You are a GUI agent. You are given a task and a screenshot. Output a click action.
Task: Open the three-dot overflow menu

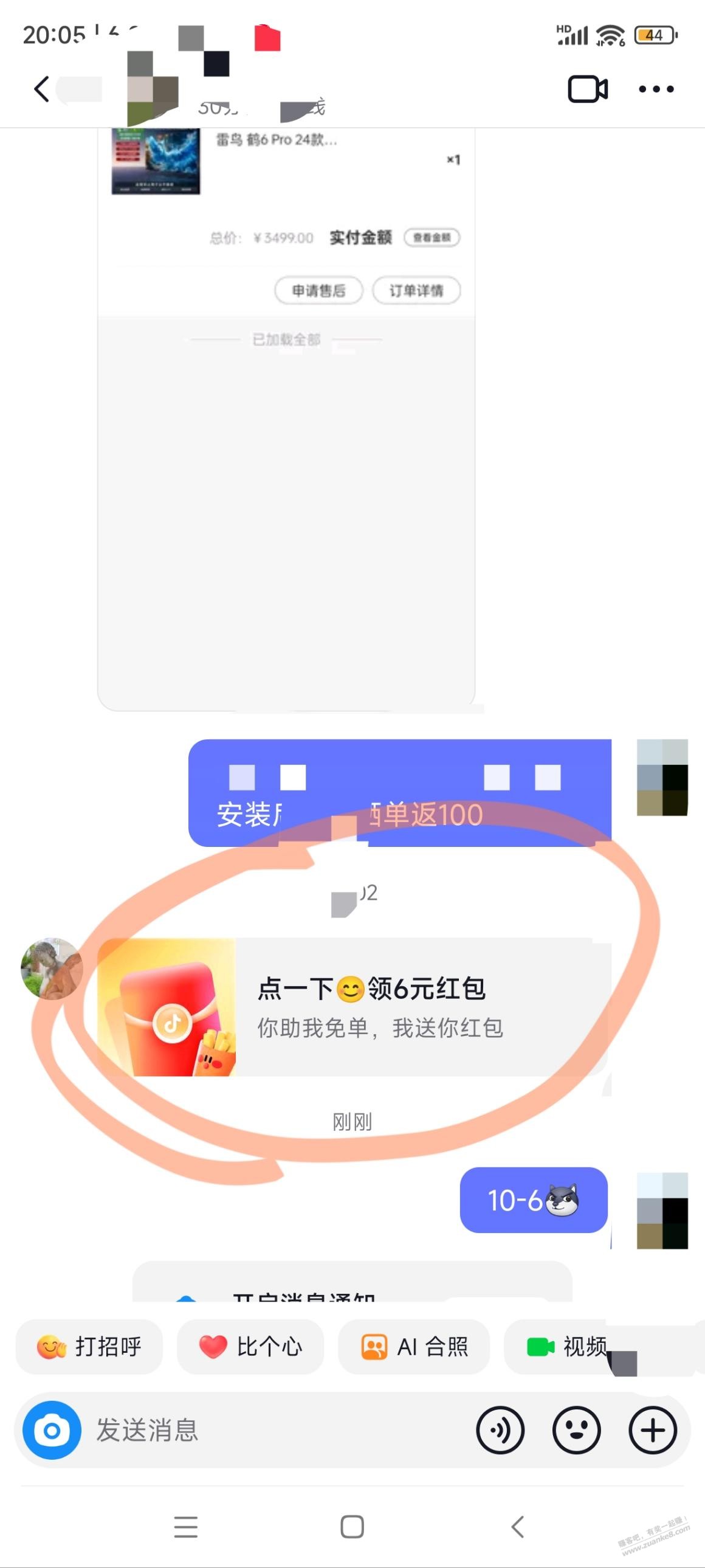tap(656, 89)
